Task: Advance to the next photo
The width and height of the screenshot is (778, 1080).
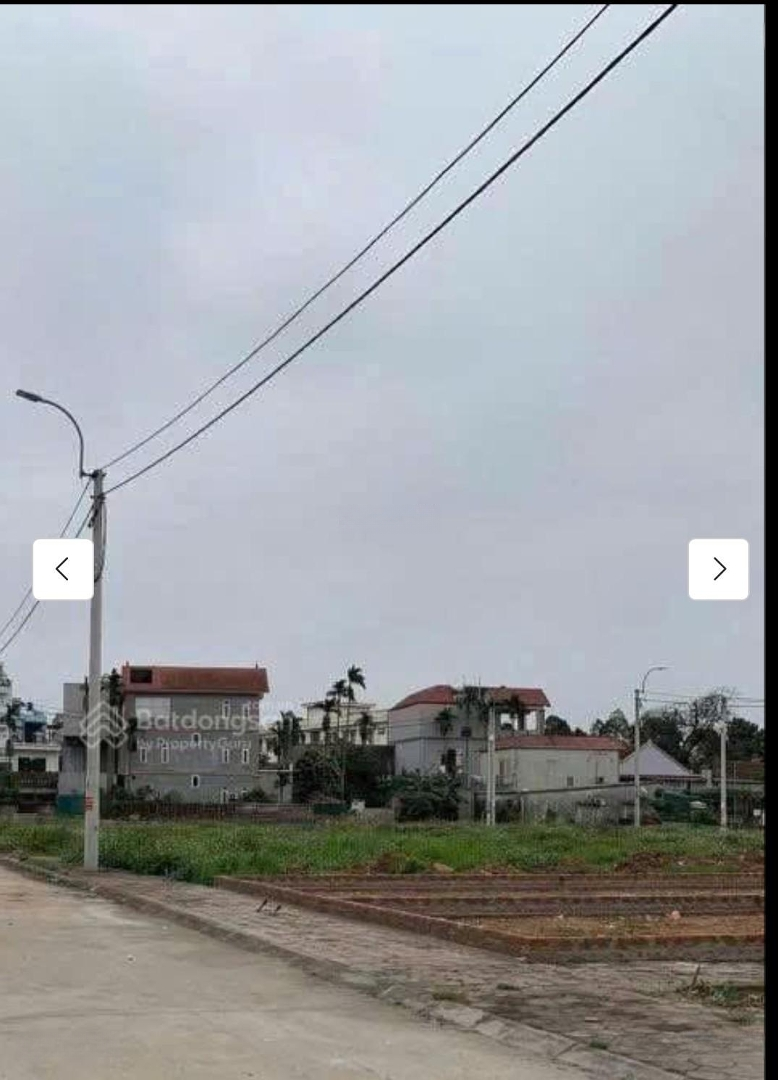Action: point(718,569)
